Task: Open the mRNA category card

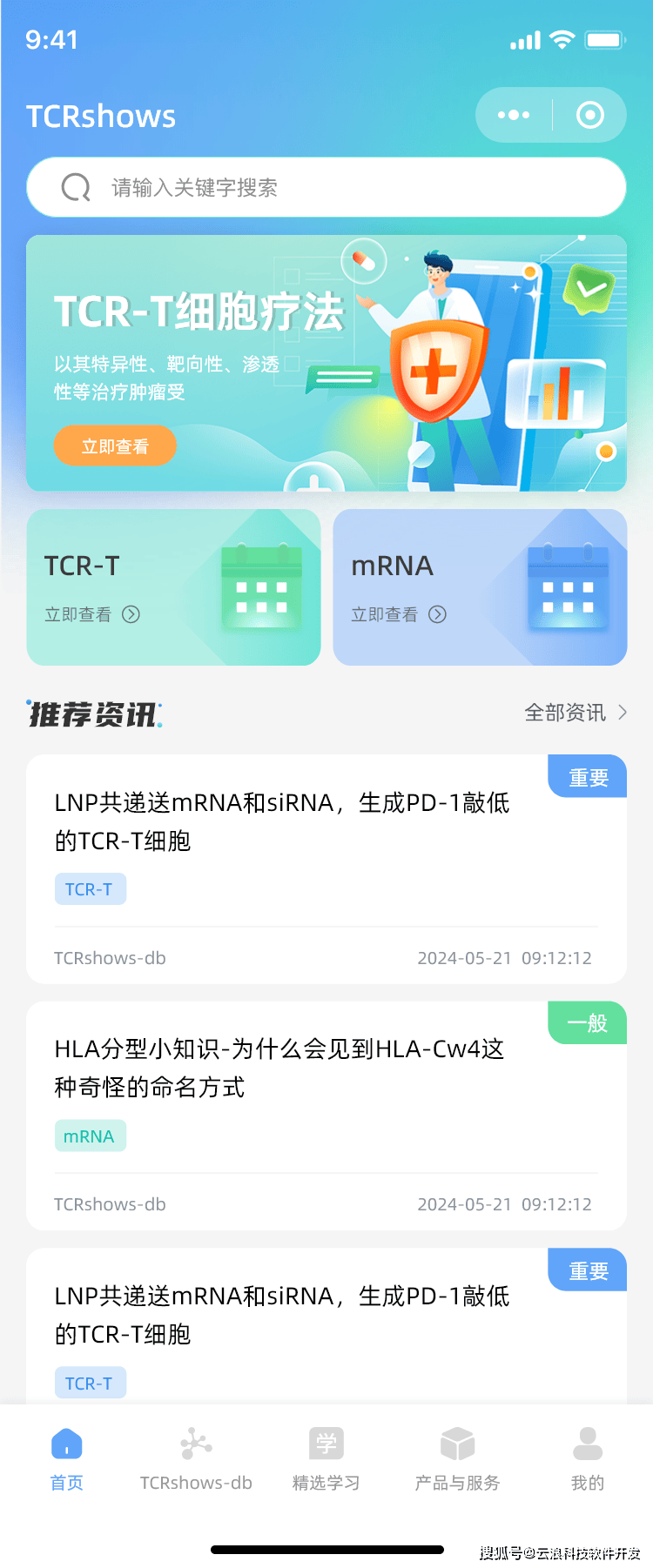Action: 480,587
